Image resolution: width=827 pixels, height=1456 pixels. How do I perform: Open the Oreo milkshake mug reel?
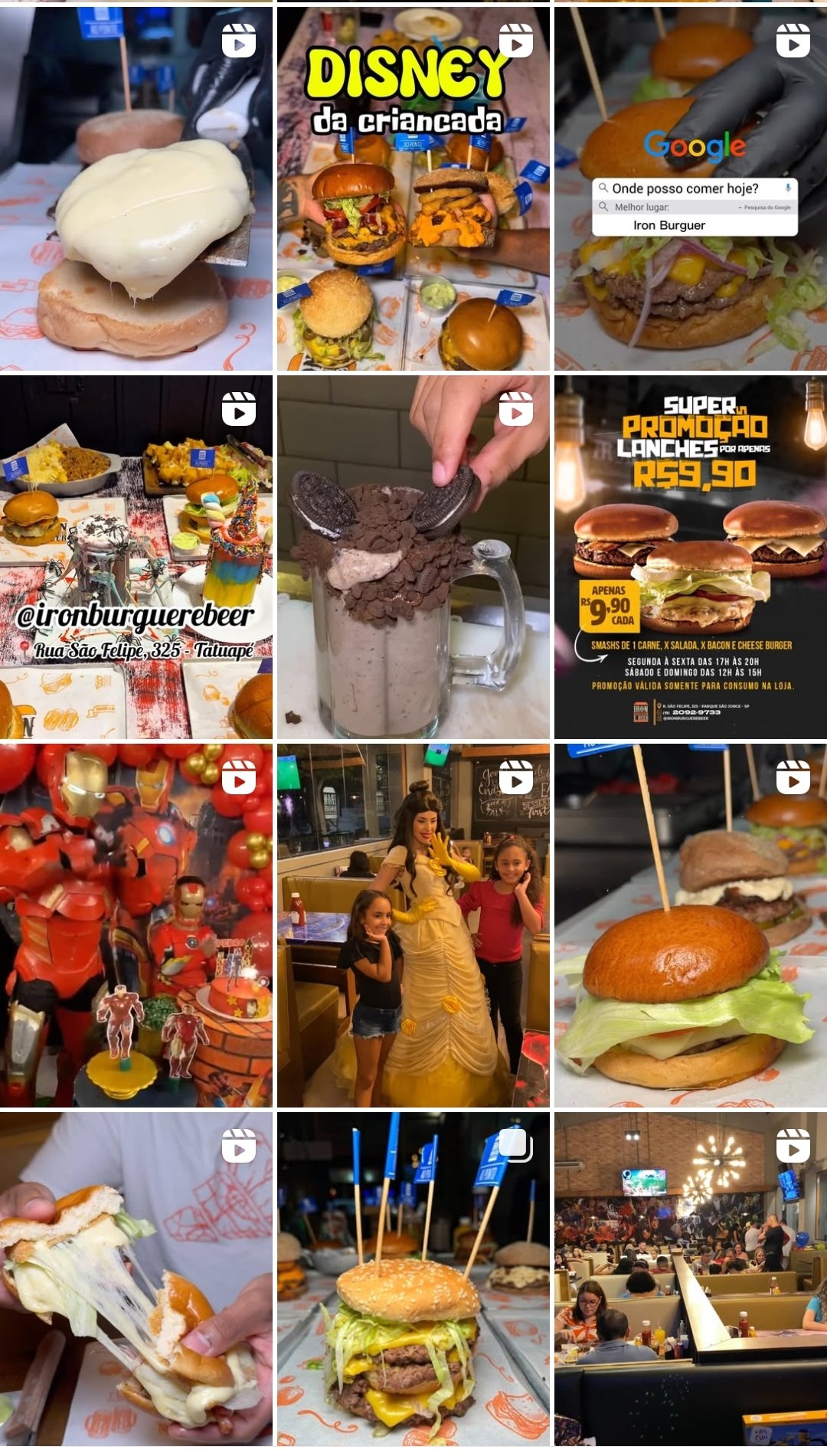[x=413, y=557]
